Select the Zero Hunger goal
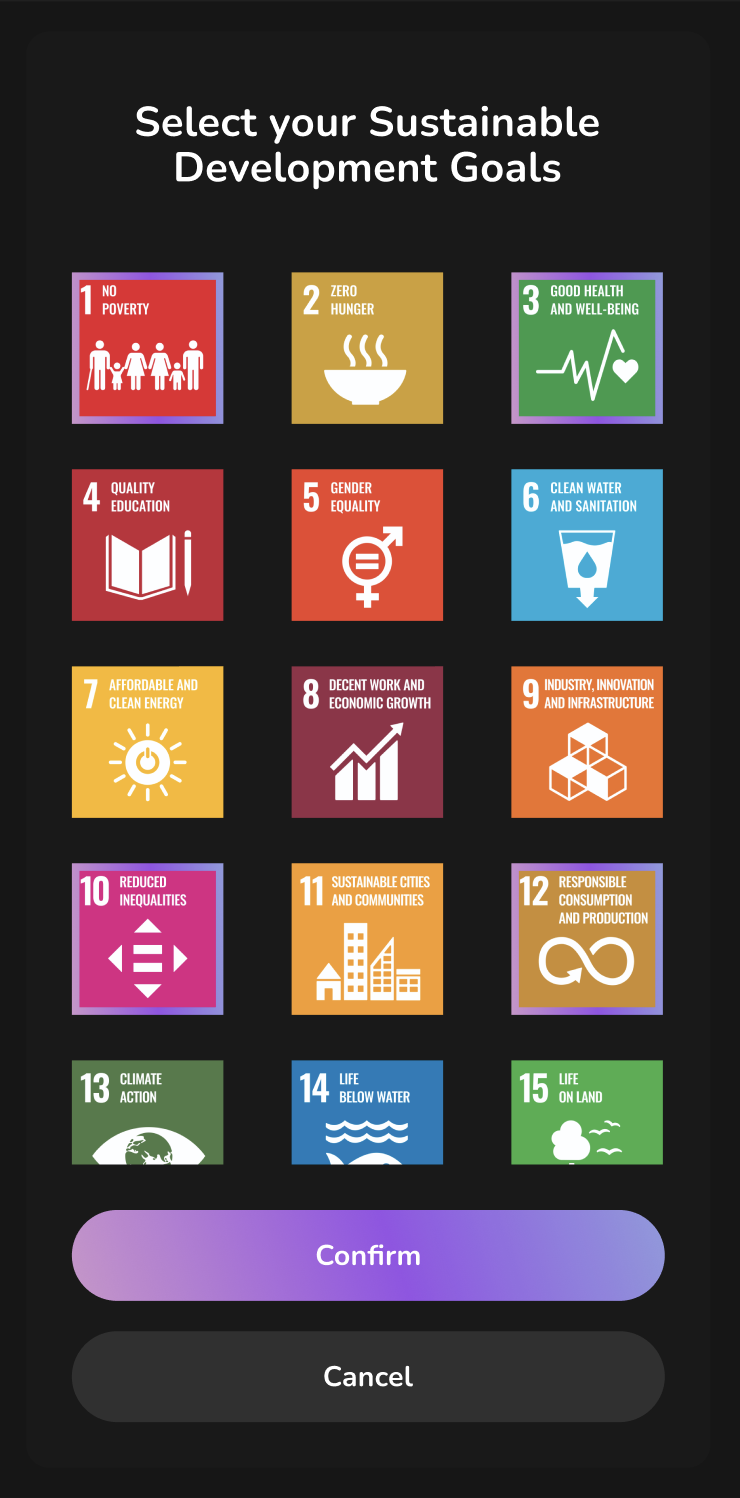Screen dimensions: 740x1498 (367, 348)
